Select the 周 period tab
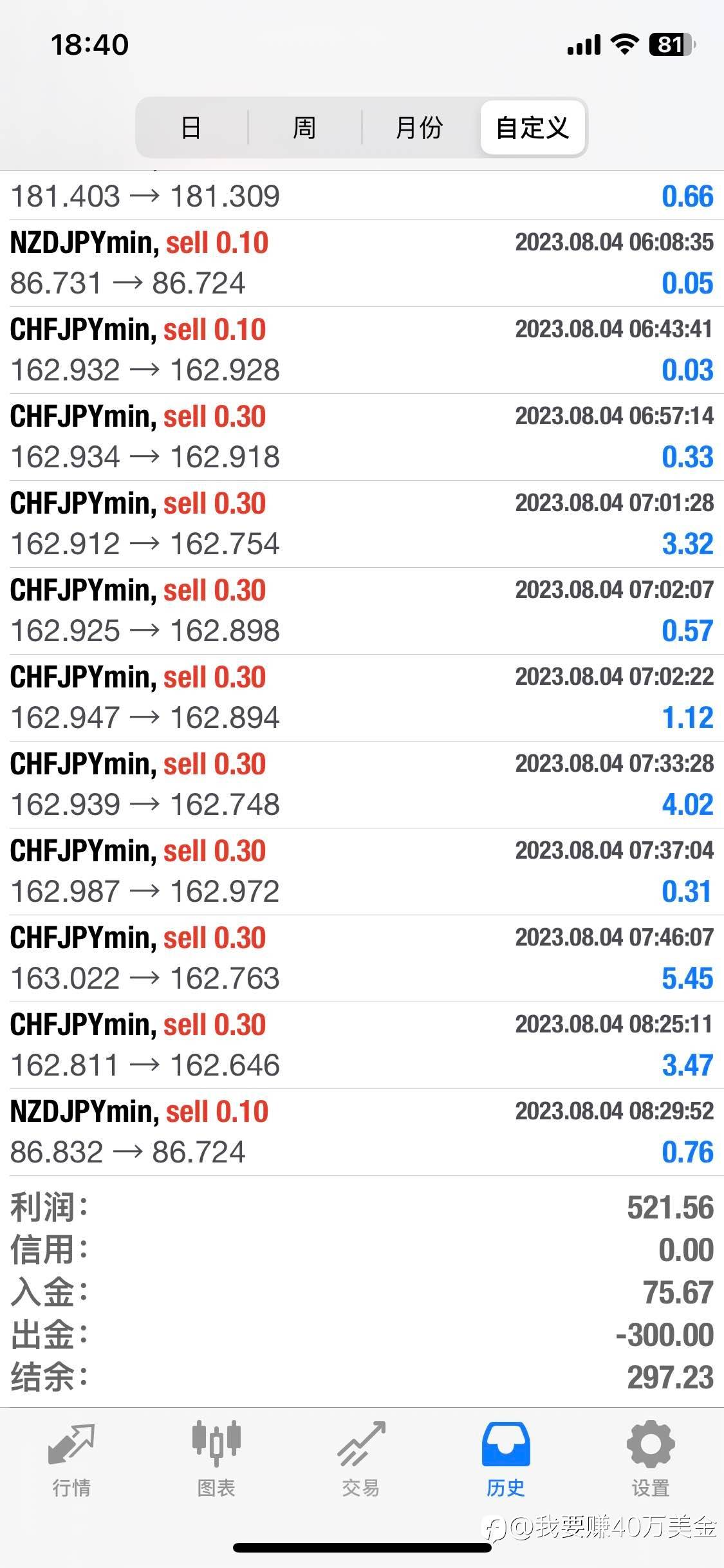724x1568 pixels. pyautogui.click(x=304, y=127)
